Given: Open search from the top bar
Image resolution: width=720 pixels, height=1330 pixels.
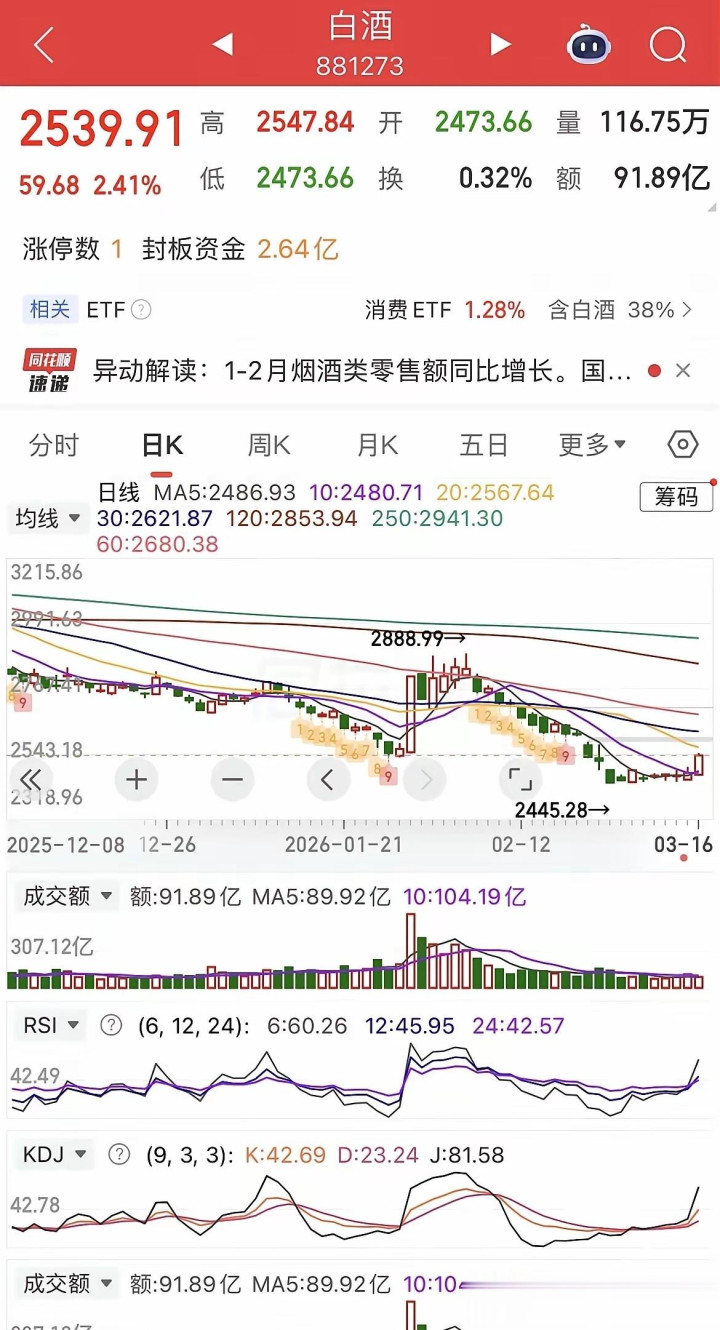Looking at the screenshot, I should 667,44.
